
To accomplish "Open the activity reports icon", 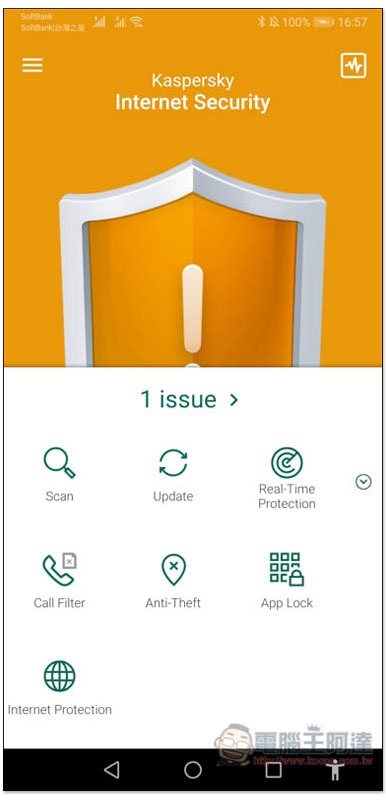I will pos(353,65).
